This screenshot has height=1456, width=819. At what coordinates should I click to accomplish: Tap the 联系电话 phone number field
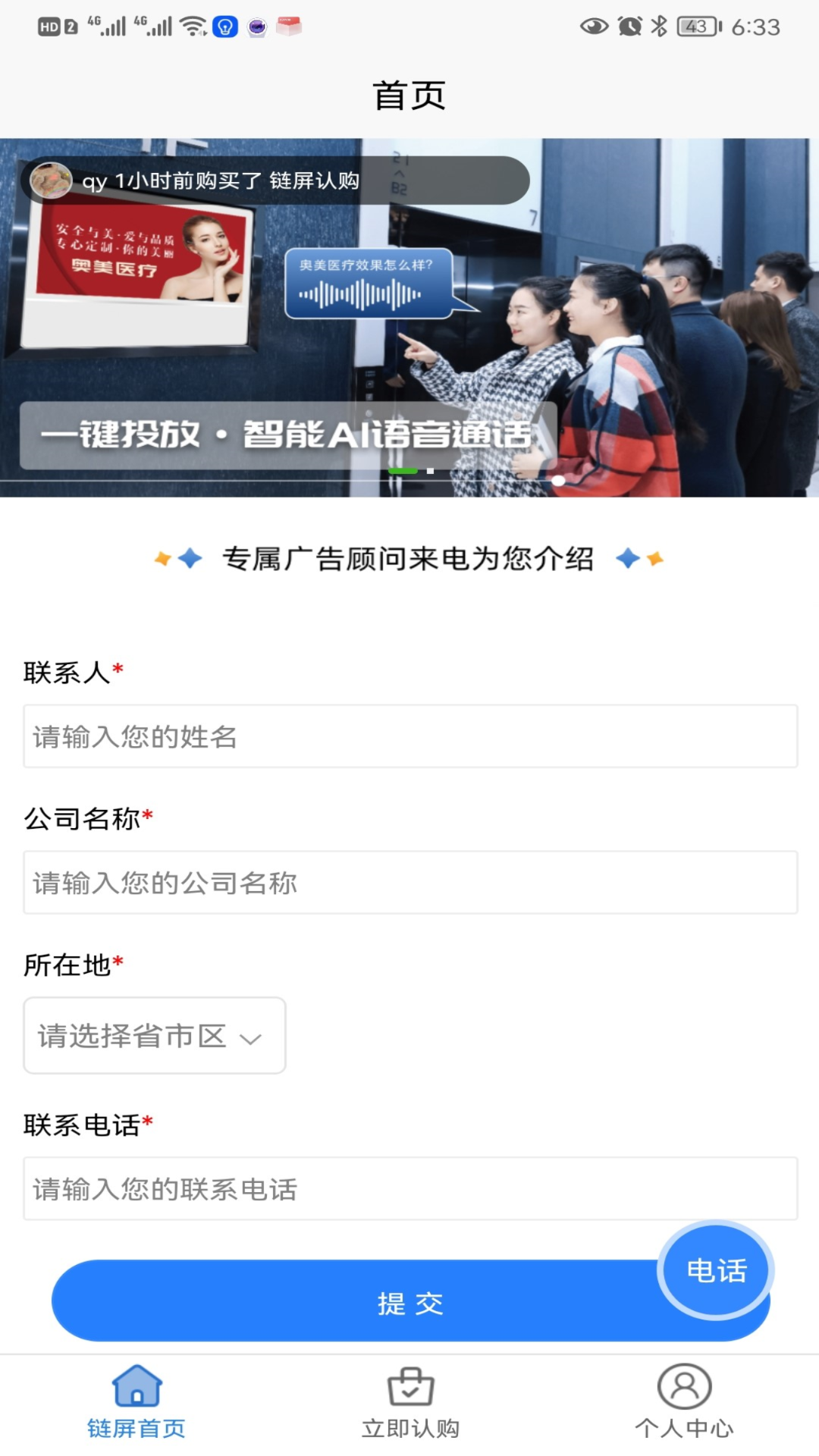pos(409,1189)
